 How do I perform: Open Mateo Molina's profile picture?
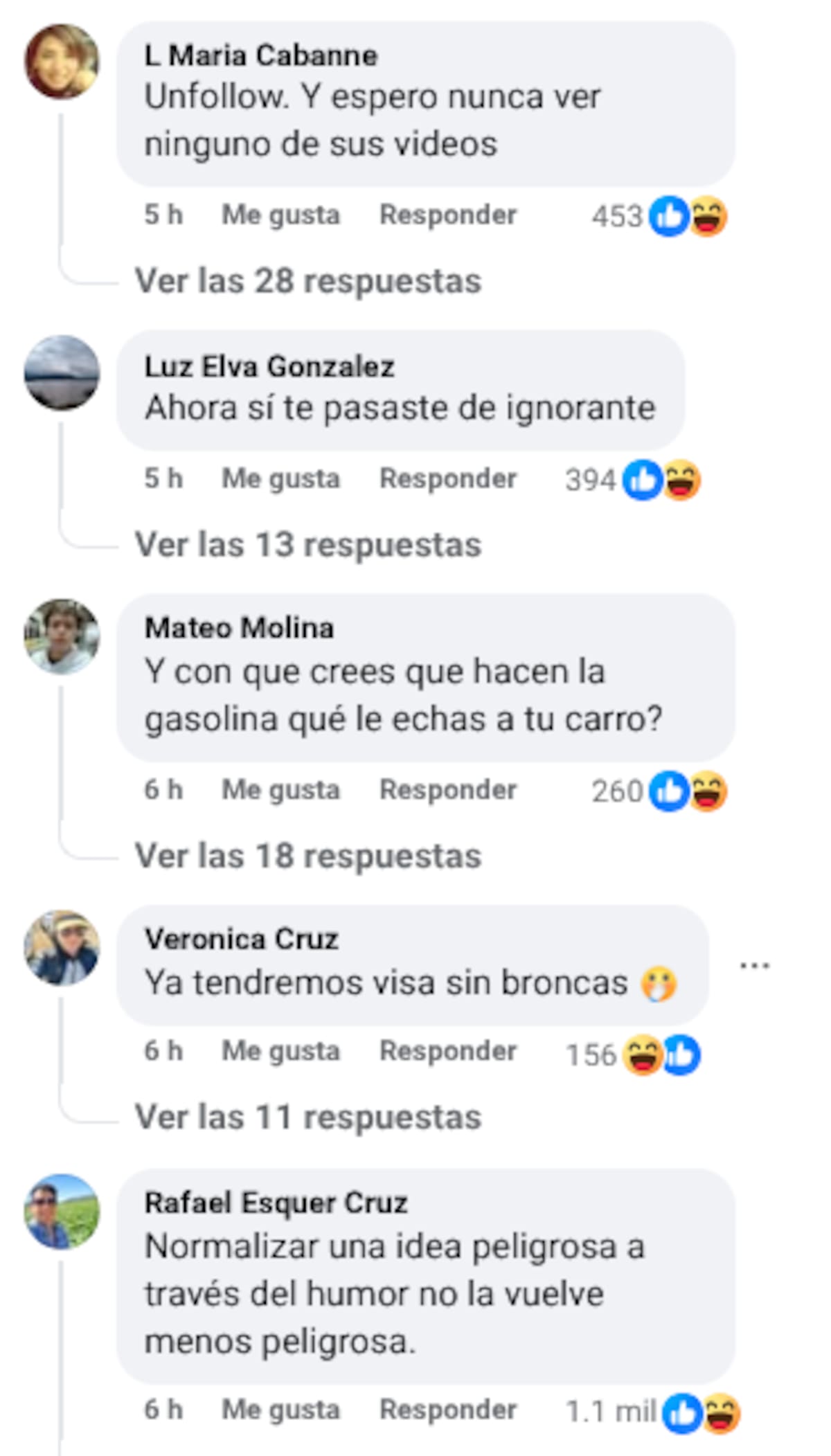62,636
